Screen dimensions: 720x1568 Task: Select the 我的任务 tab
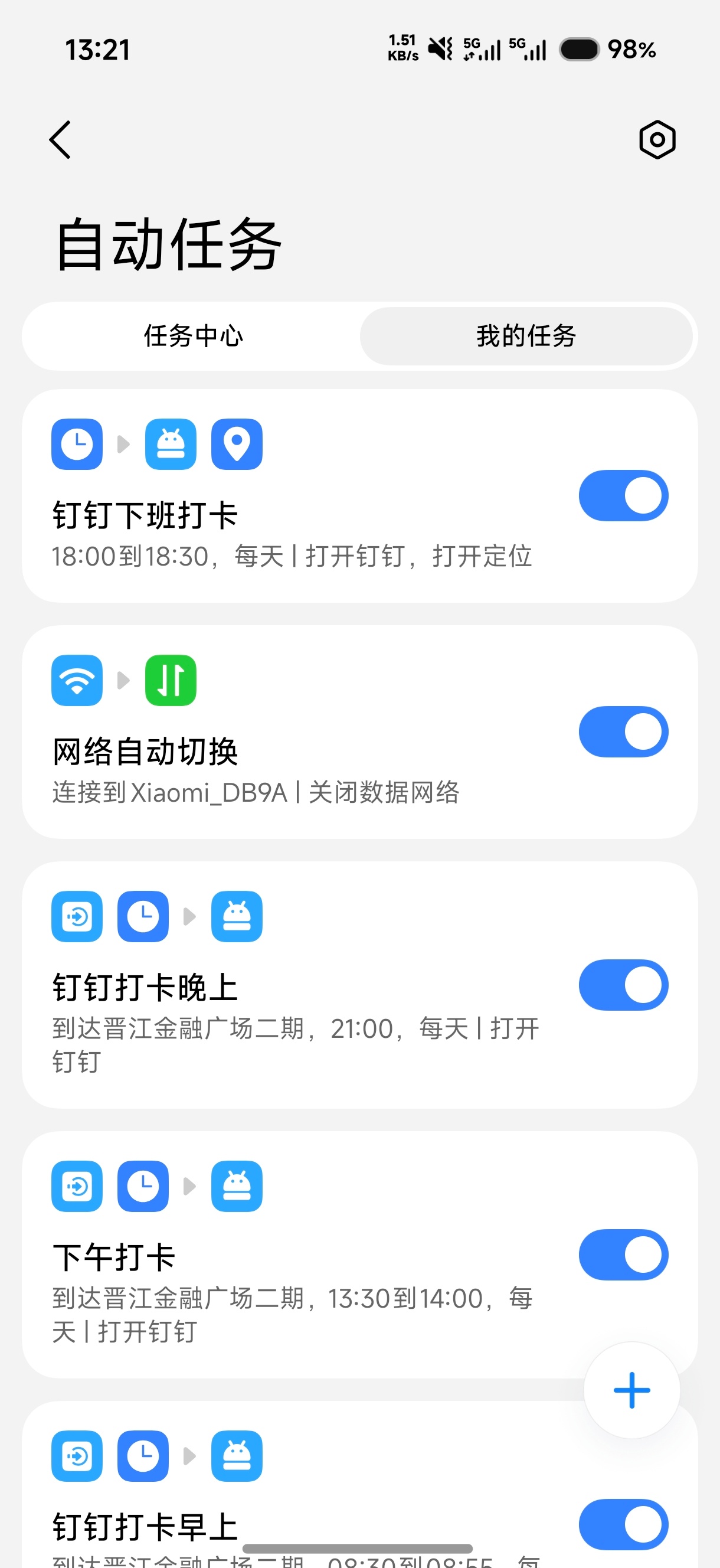[x=526, y=336]
